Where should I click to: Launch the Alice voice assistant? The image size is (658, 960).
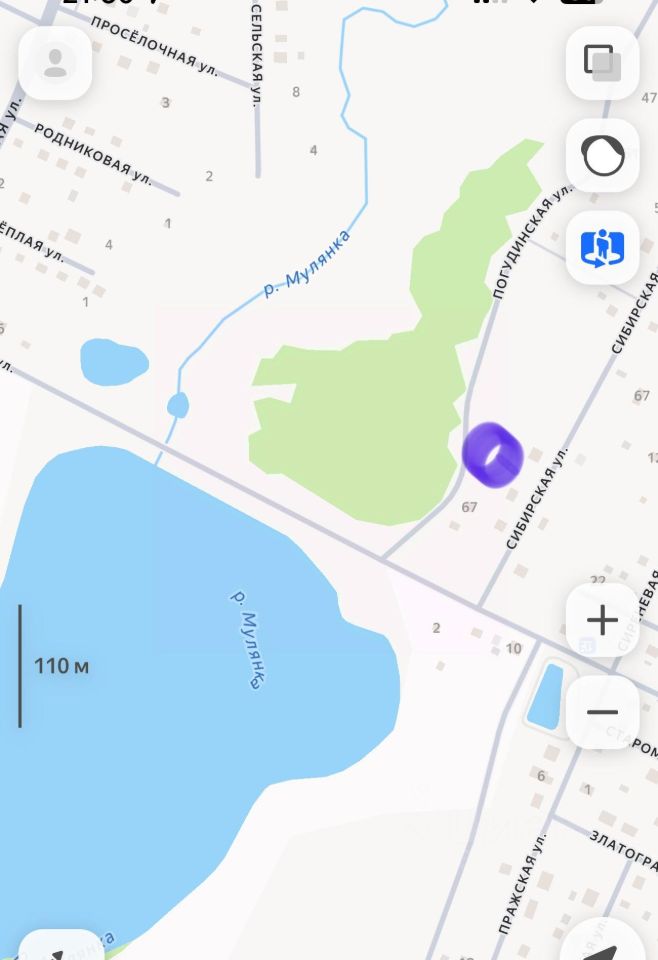pyautogui.click(x=602, y=155)
